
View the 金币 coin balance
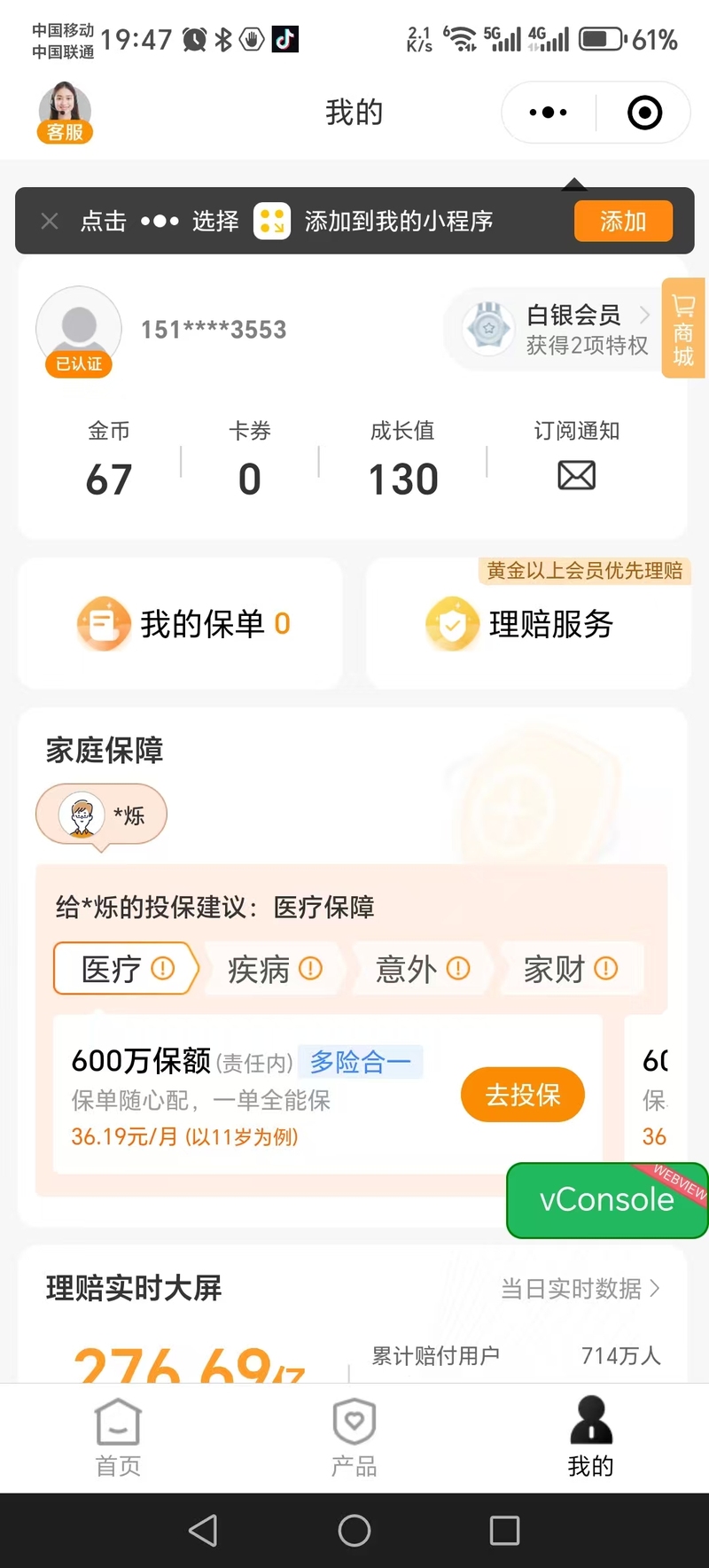tap(109, 461)
